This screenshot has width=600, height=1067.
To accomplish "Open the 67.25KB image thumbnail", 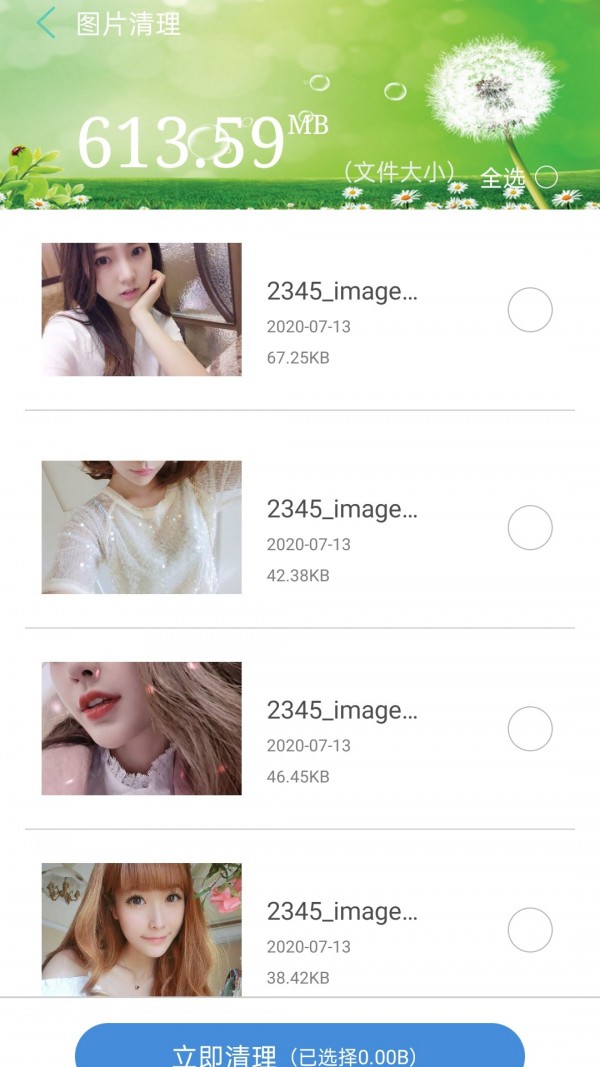I will [x=141, y=310].
